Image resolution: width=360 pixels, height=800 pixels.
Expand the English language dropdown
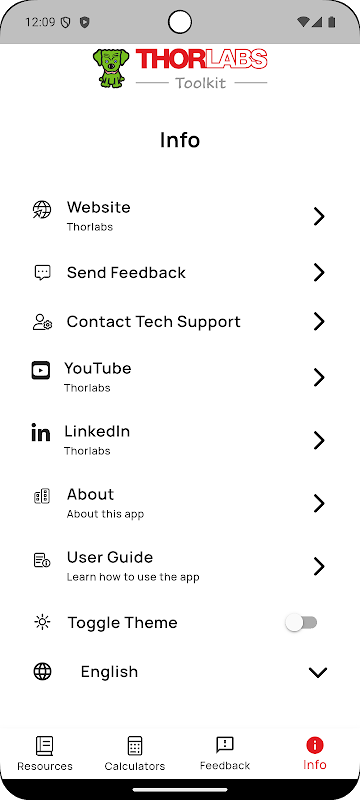(179, 672)
